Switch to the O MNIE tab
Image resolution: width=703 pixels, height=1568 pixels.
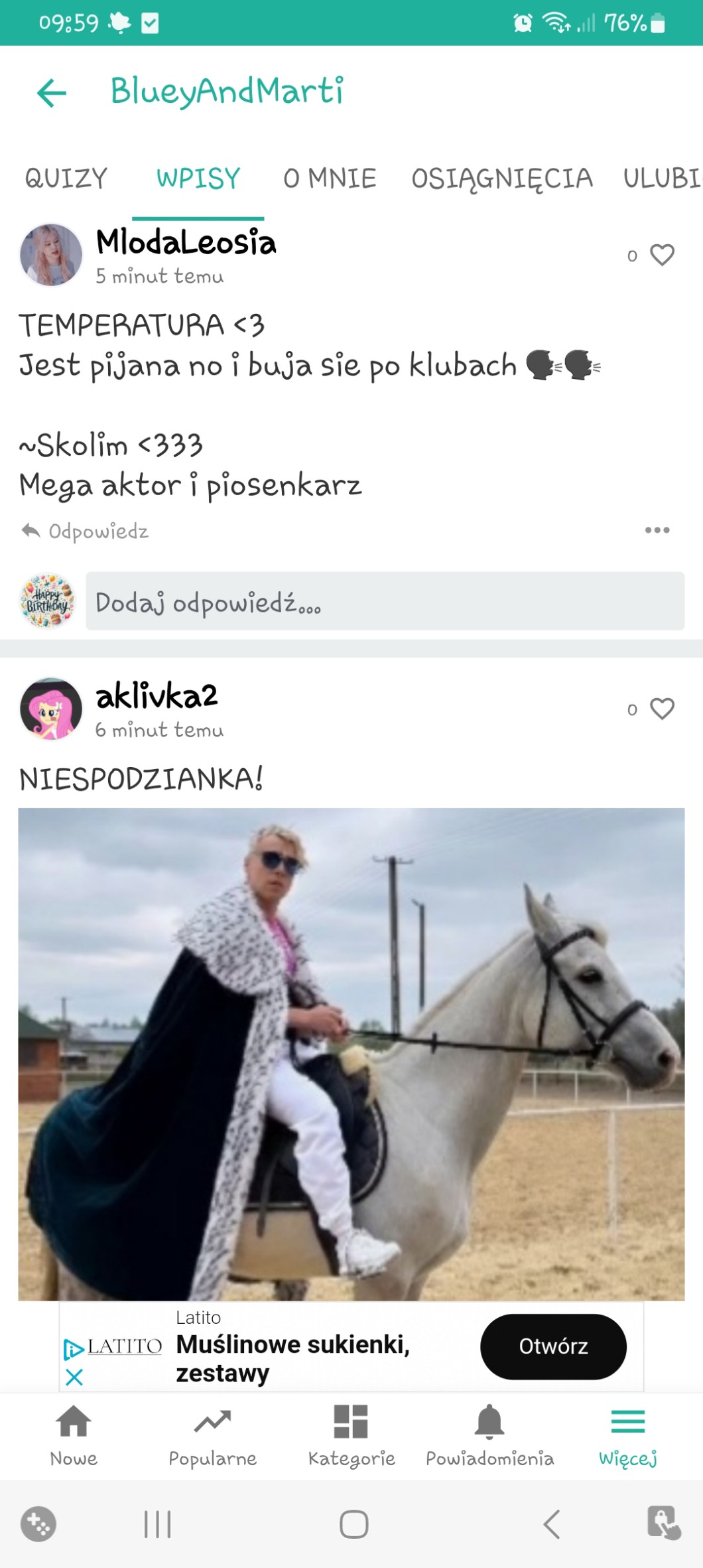pos(330,179)
